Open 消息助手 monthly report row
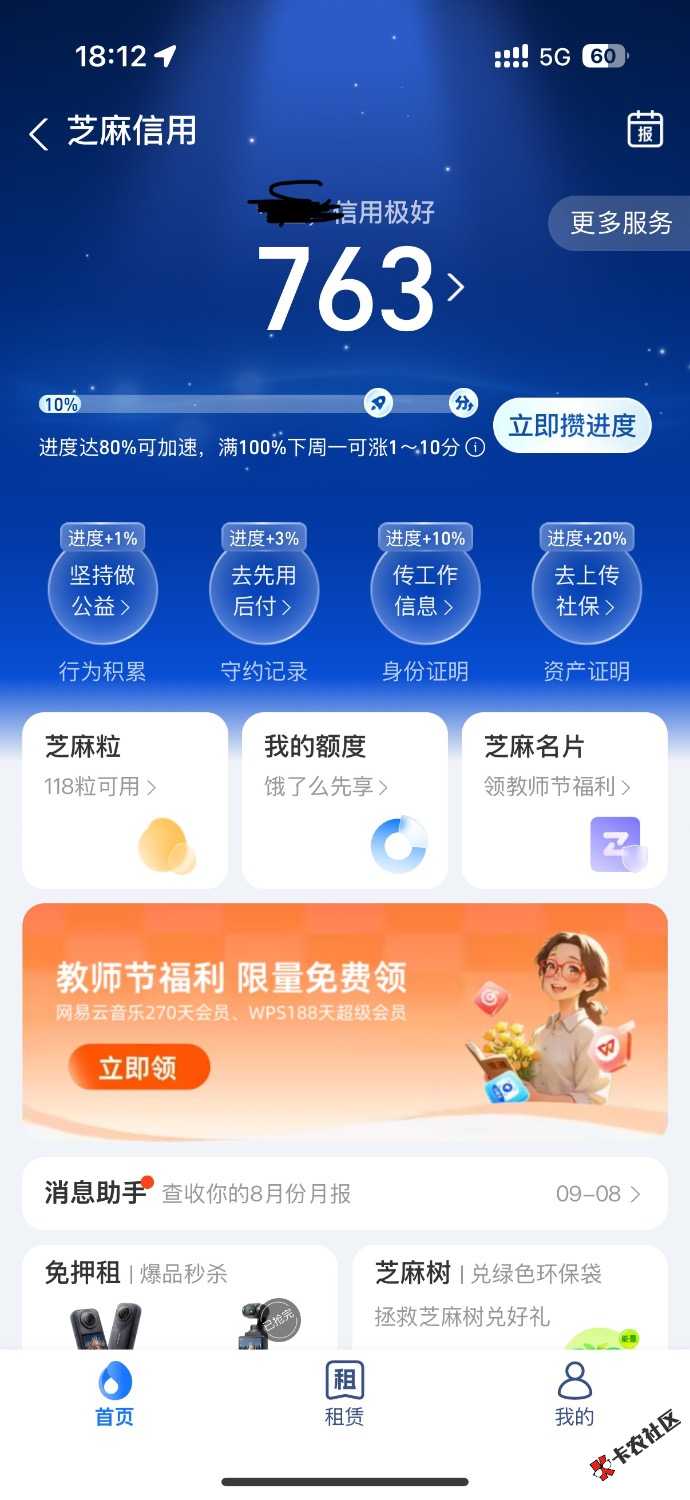 pyautogui.click(x=344, y=1193)
